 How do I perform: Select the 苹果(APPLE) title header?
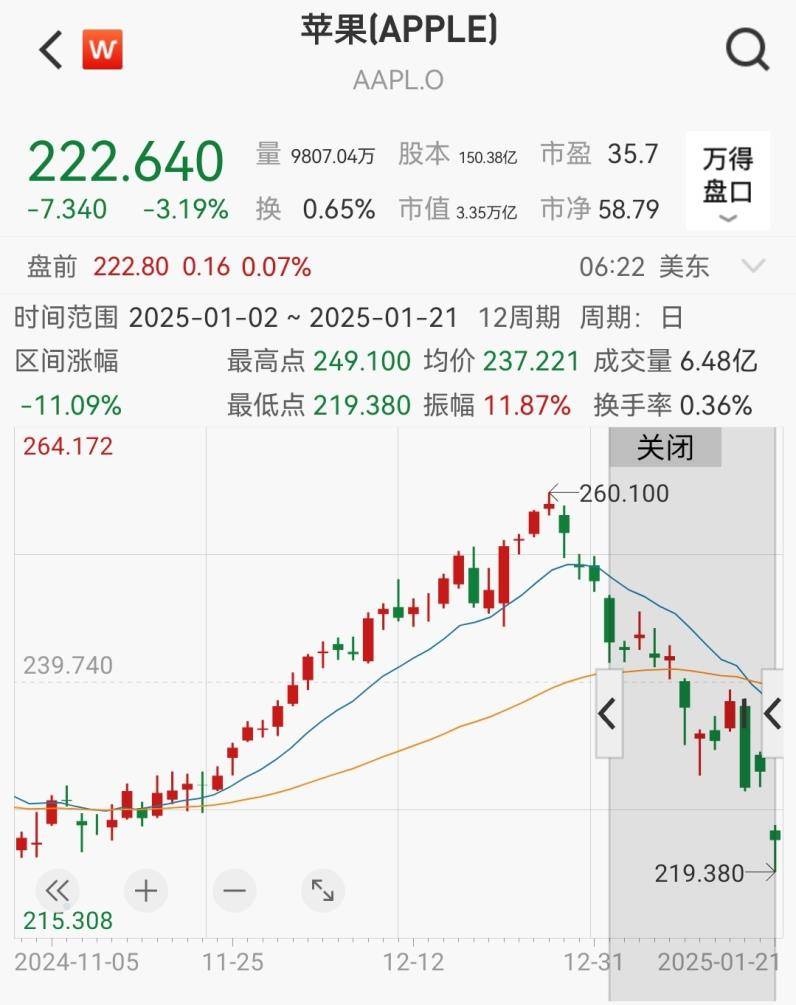point(397,30)
